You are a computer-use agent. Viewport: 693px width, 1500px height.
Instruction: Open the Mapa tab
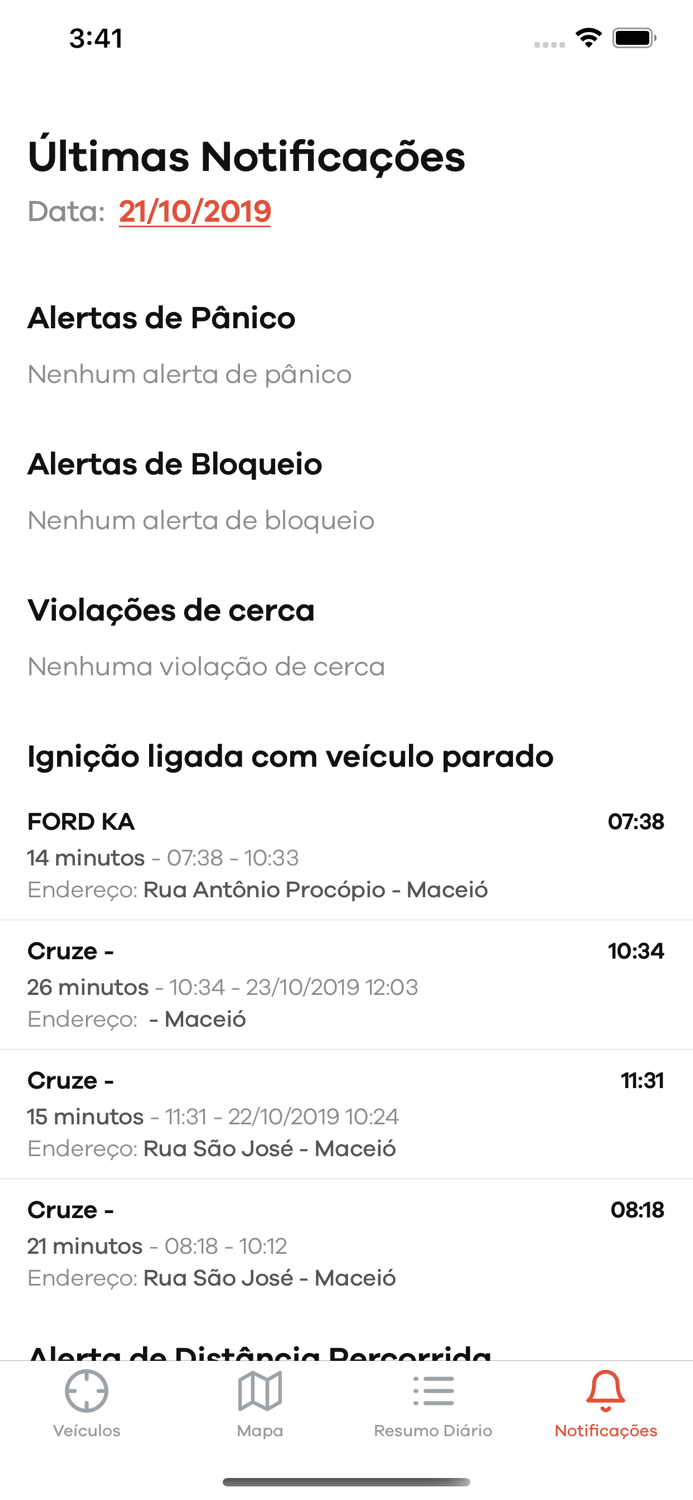click(260, 1405)
